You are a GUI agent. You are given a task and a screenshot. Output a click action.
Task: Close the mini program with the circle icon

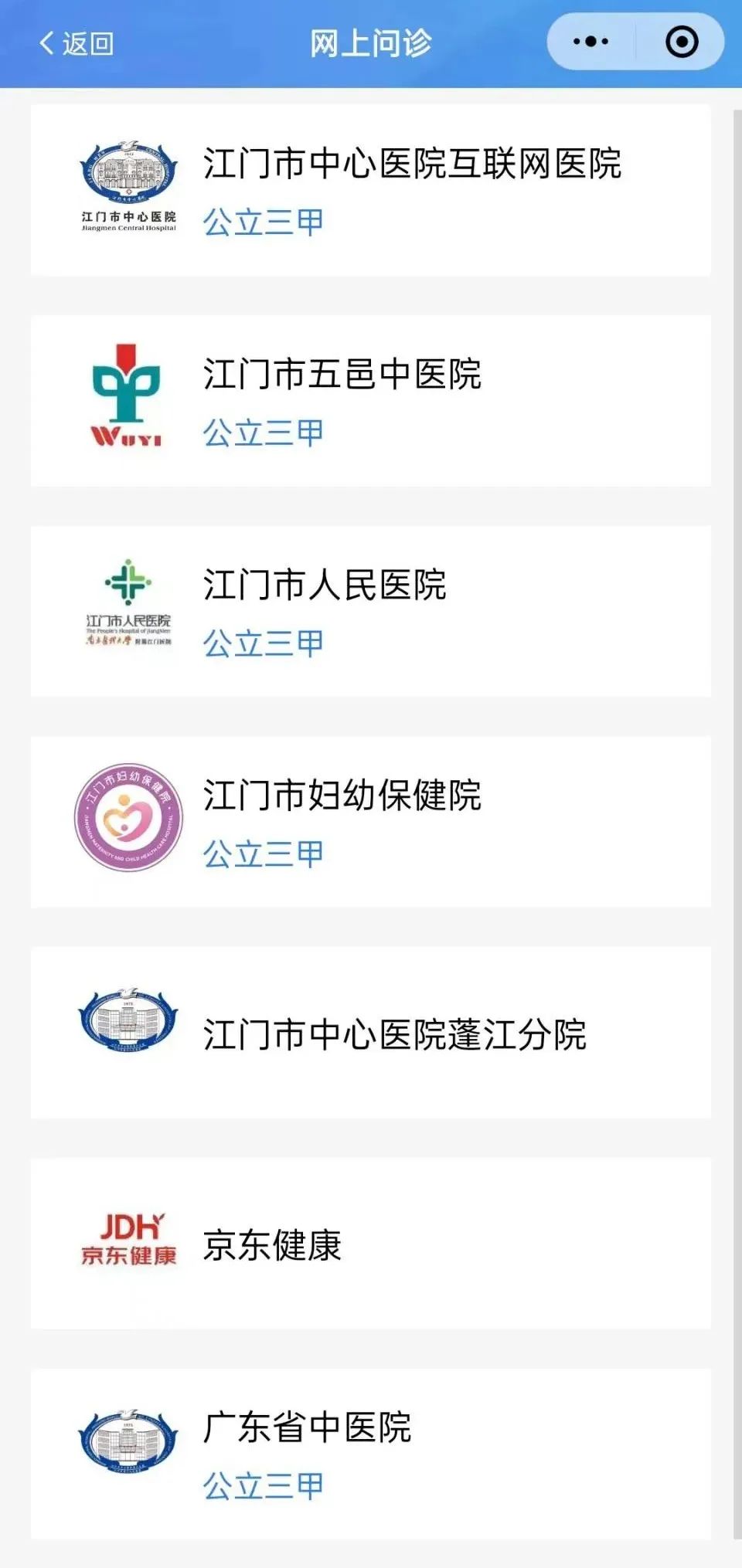point(682,42)
